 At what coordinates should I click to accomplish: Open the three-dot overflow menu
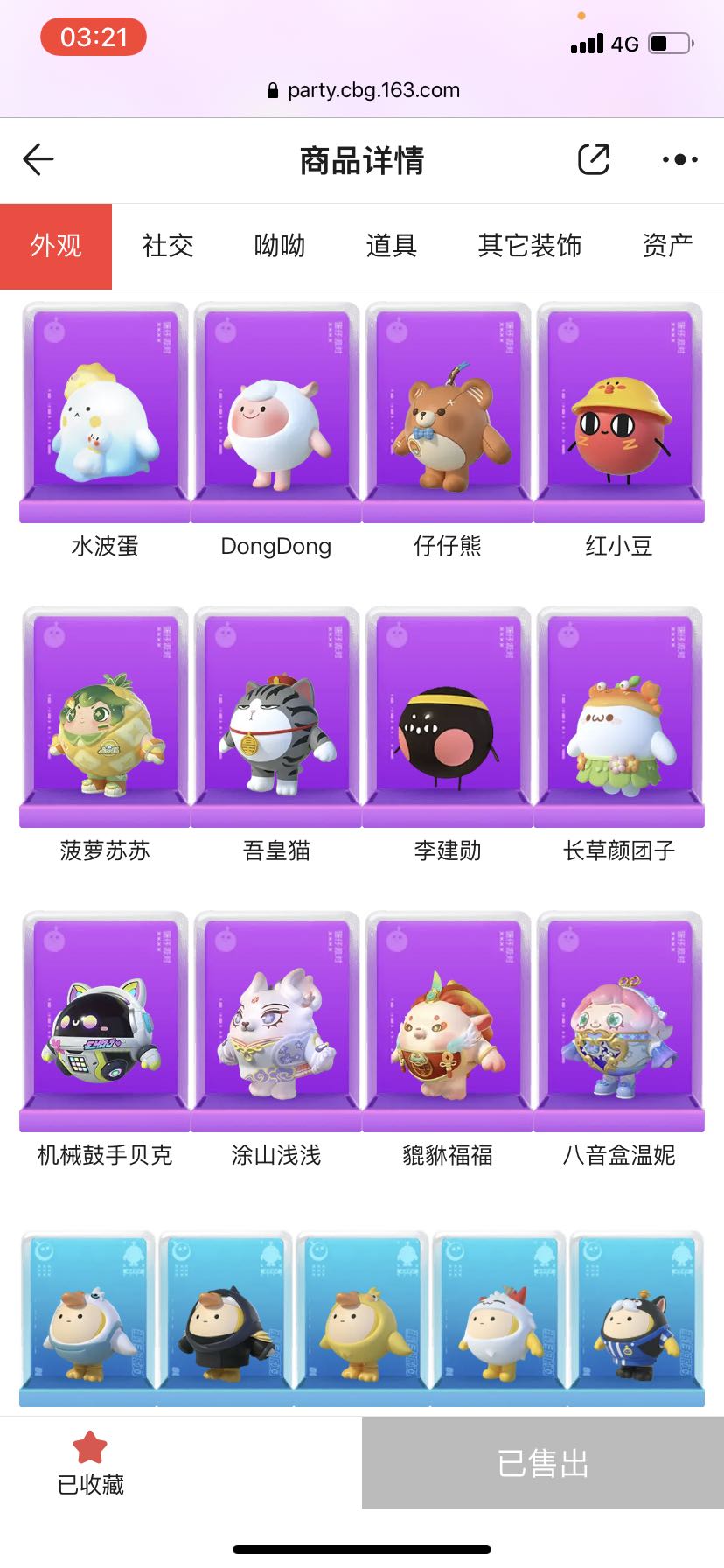pyautogui.click(x=679, y=159)
